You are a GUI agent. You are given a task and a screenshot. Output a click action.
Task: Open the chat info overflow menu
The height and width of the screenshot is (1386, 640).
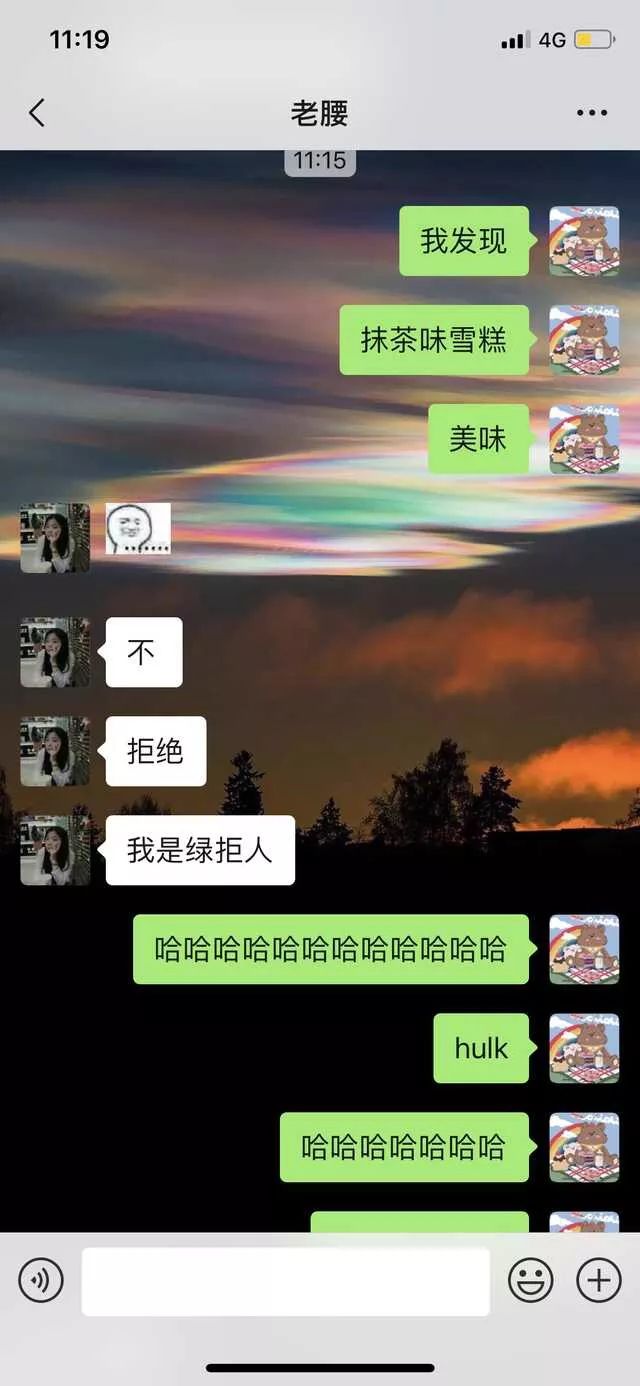pyautogui.click(x=592, y=113)
